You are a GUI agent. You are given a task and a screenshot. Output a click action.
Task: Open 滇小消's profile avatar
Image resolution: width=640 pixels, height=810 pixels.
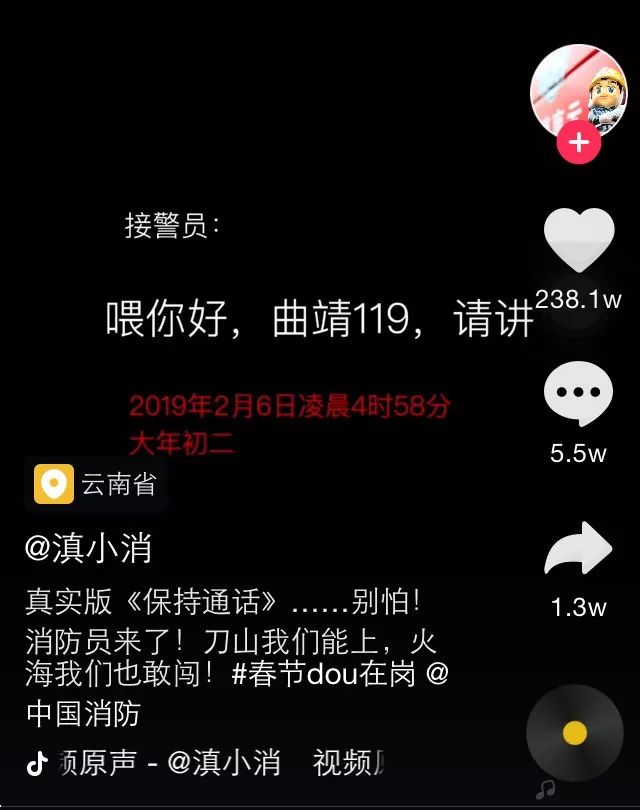pyautogui.click(x=578, y=90)
